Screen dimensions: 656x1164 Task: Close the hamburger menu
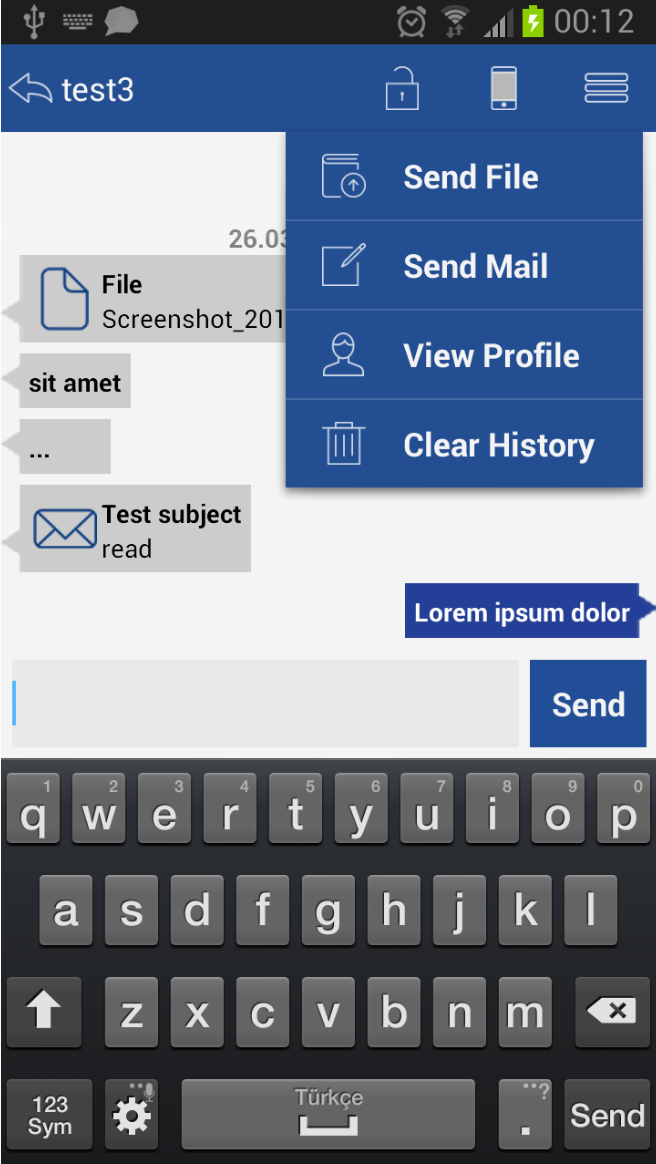[x=606, y=89]
